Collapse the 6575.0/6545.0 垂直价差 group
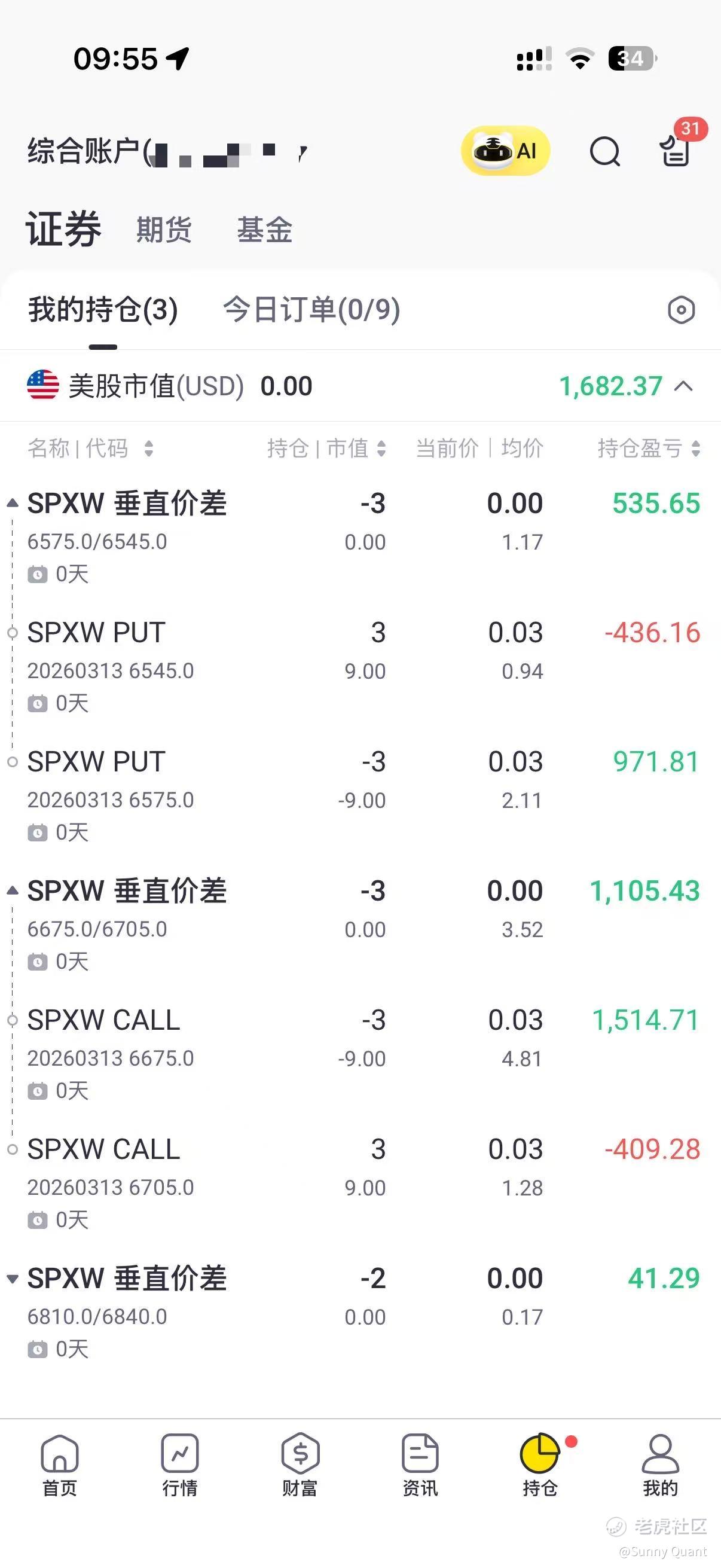Screen dimensions: 721x1568 click(x=12, y=504)
